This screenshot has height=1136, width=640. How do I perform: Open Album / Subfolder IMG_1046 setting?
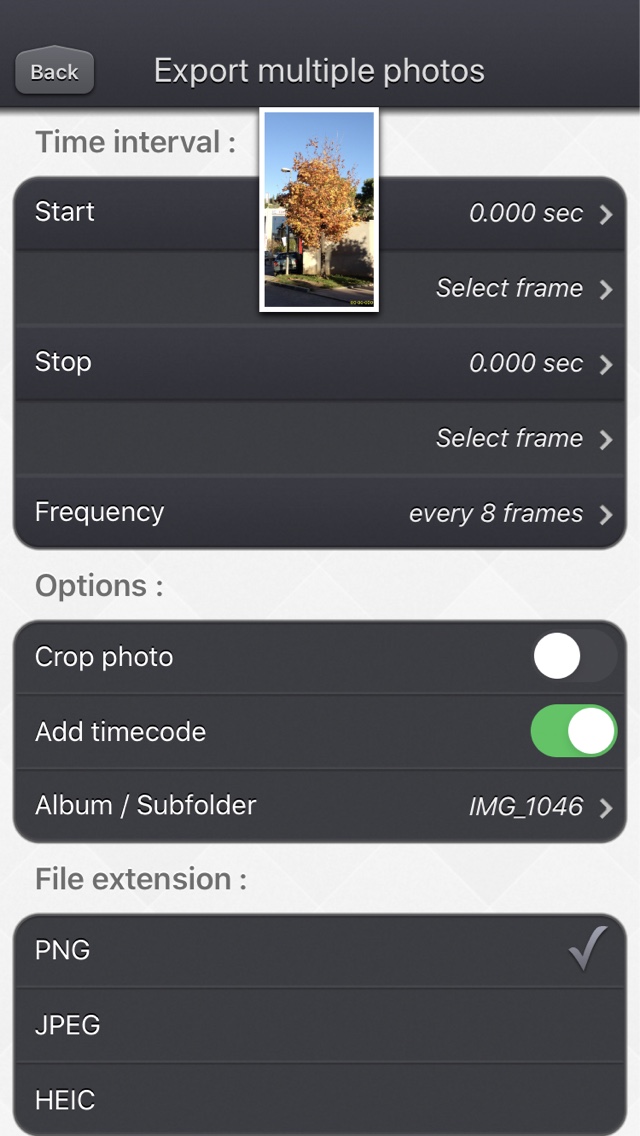click(320, 806)
